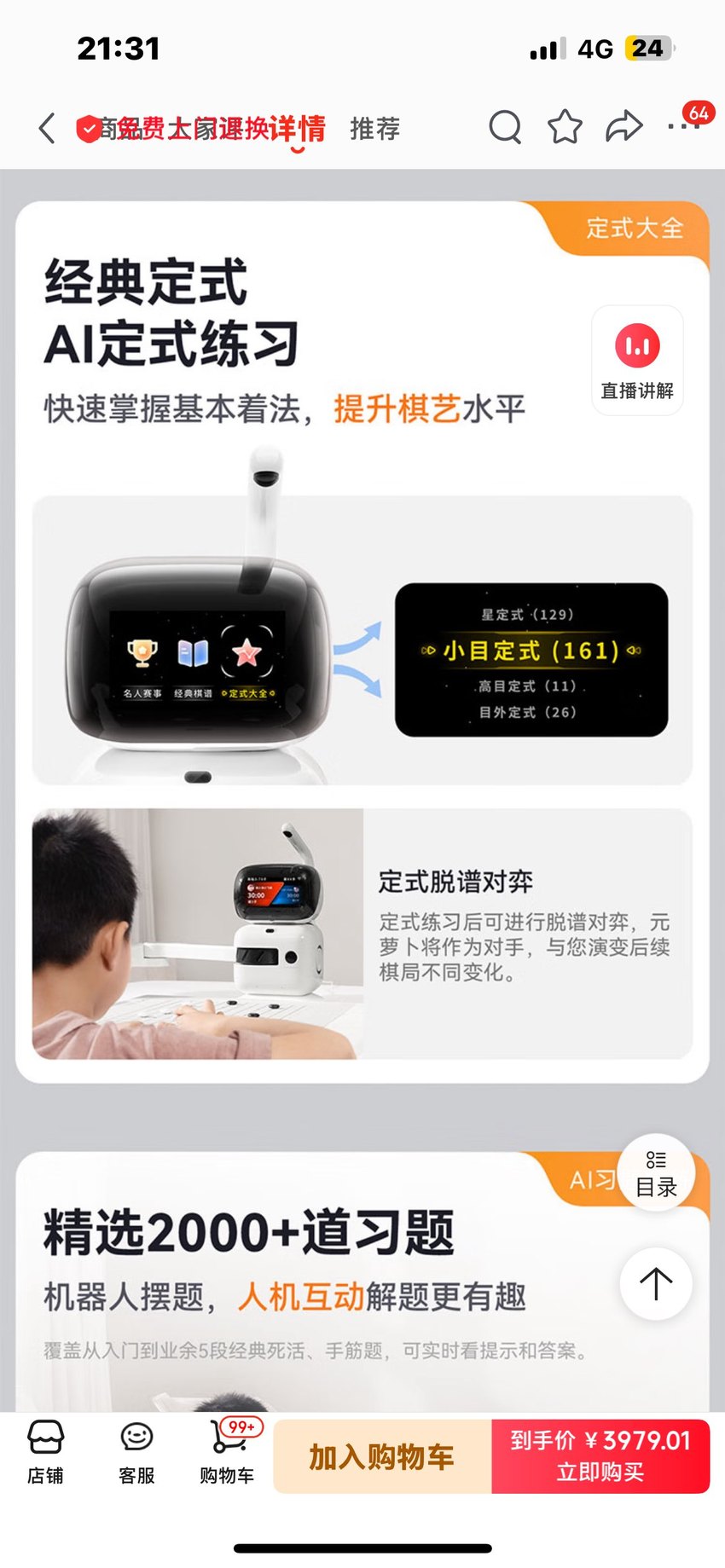
Task: Open the 目录 floating button
Action: [x=656, y=1173]
